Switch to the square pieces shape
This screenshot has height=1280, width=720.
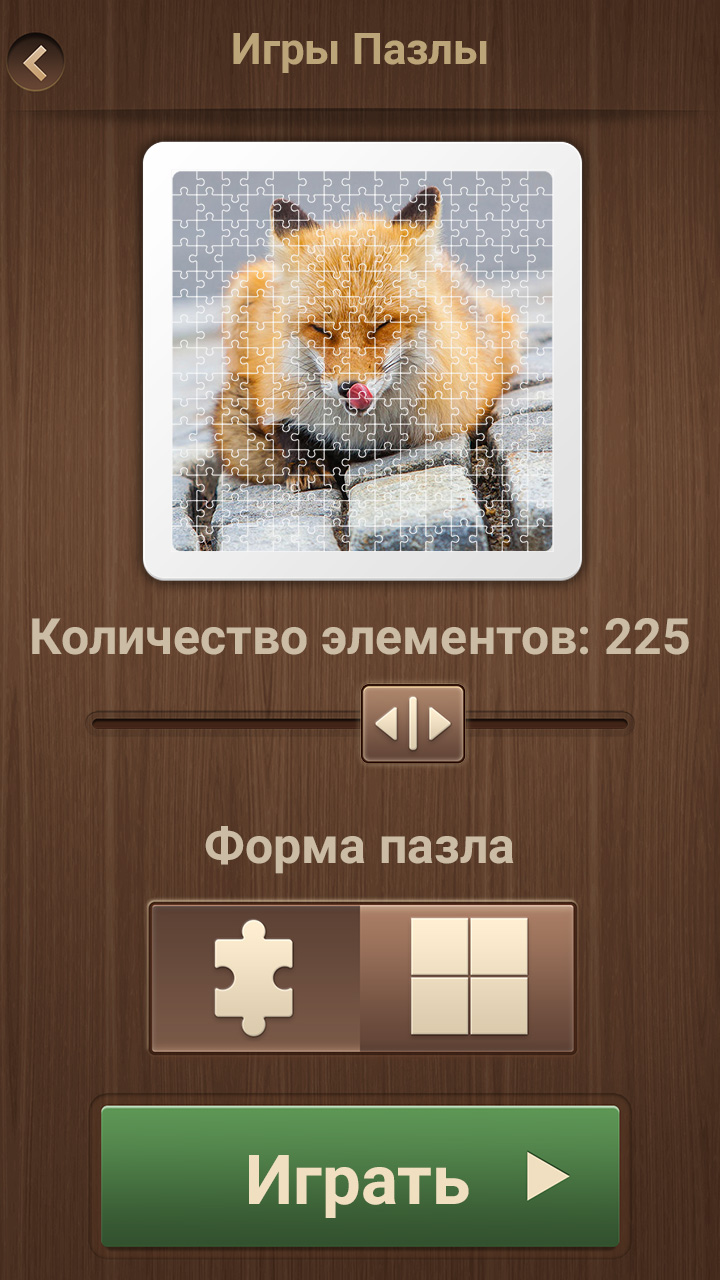(468, 977)
